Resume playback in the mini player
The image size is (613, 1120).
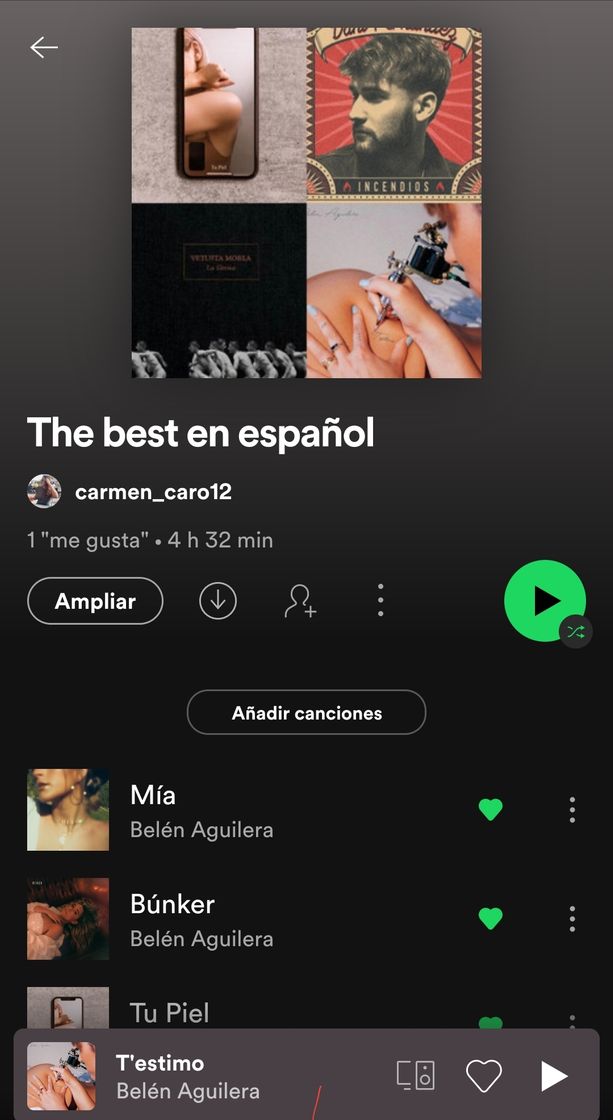(x=553, y=1076)
